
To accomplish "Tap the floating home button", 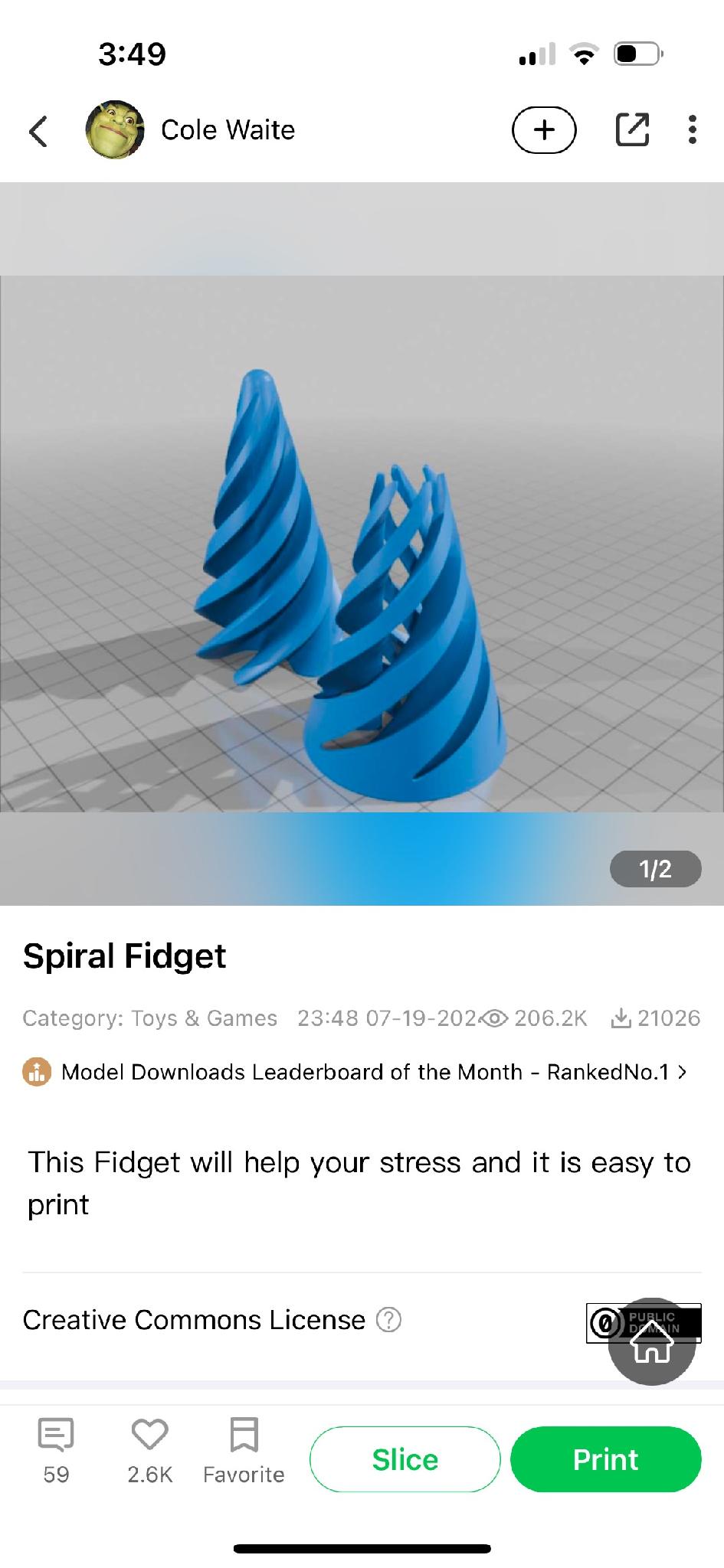I will tap(651, 1342).
